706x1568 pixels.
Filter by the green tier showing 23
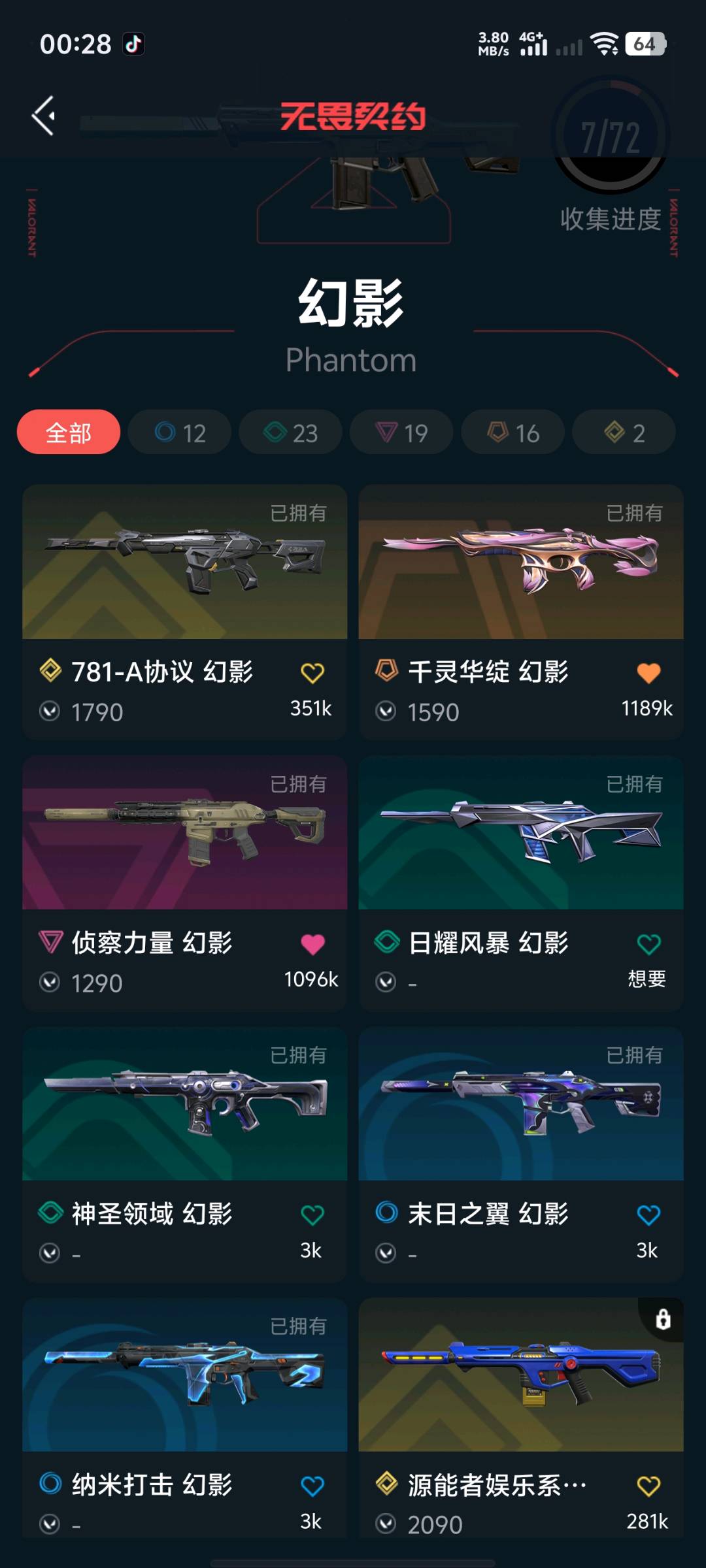coord(291,432)
